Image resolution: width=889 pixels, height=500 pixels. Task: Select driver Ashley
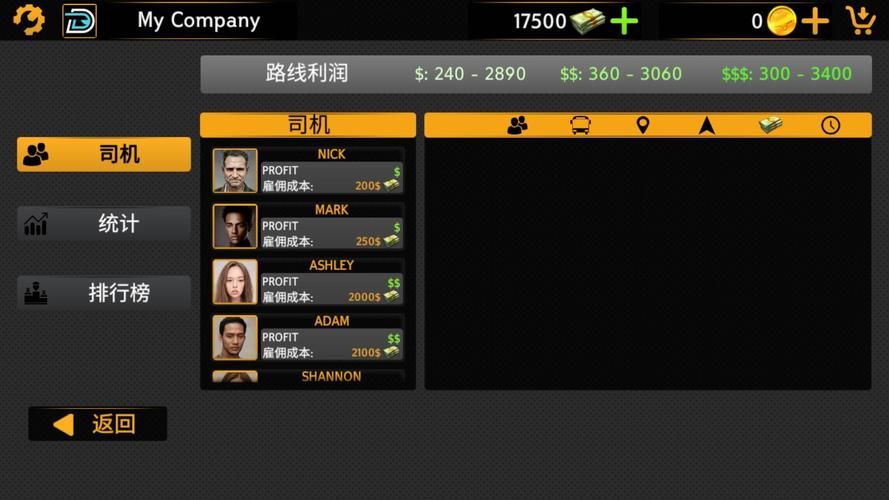pyautogui.click(x=307, y=282)
